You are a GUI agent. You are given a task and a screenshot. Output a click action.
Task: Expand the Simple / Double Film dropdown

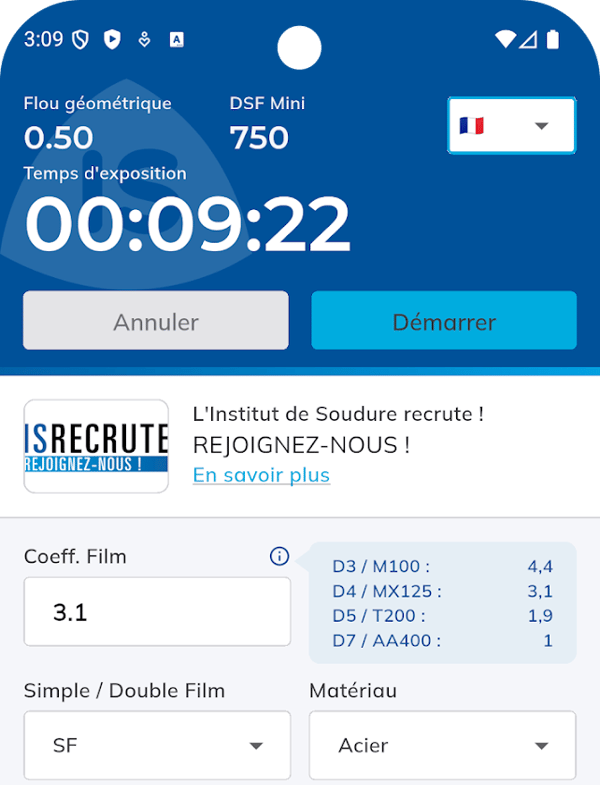point(157,745)
